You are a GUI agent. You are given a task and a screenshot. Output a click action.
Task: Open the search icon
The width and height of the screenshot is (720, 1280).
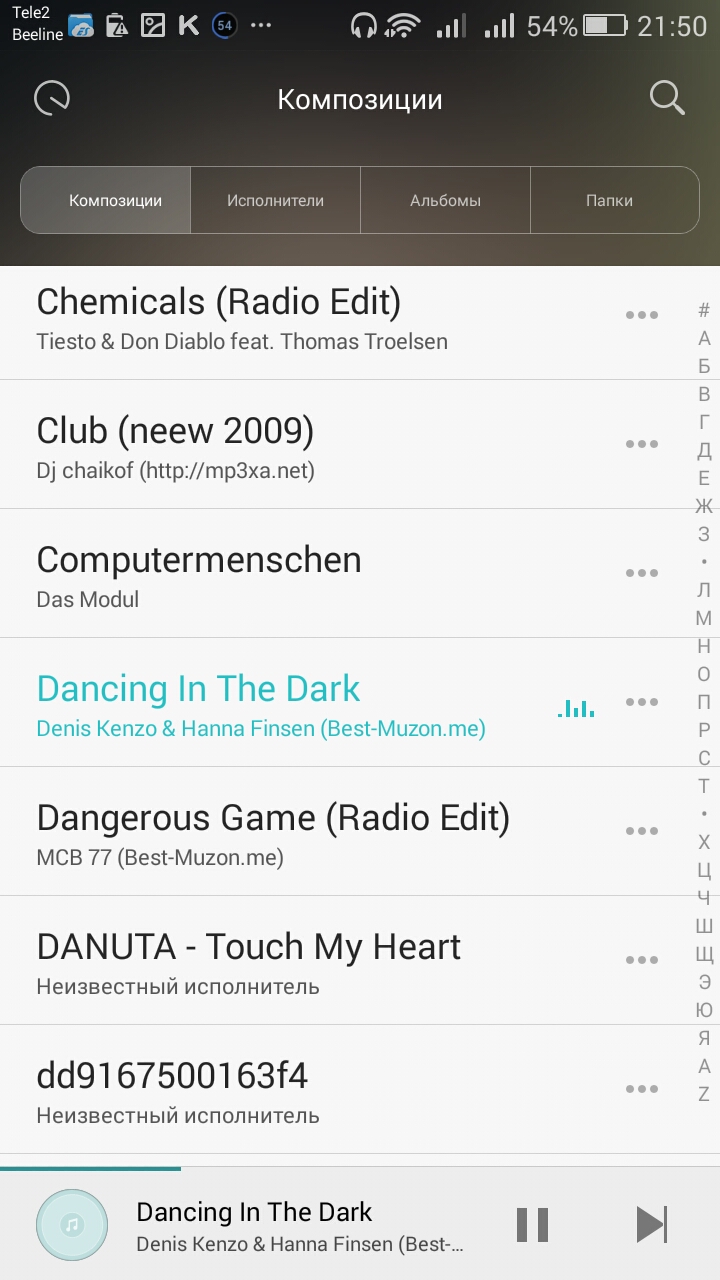666,98
